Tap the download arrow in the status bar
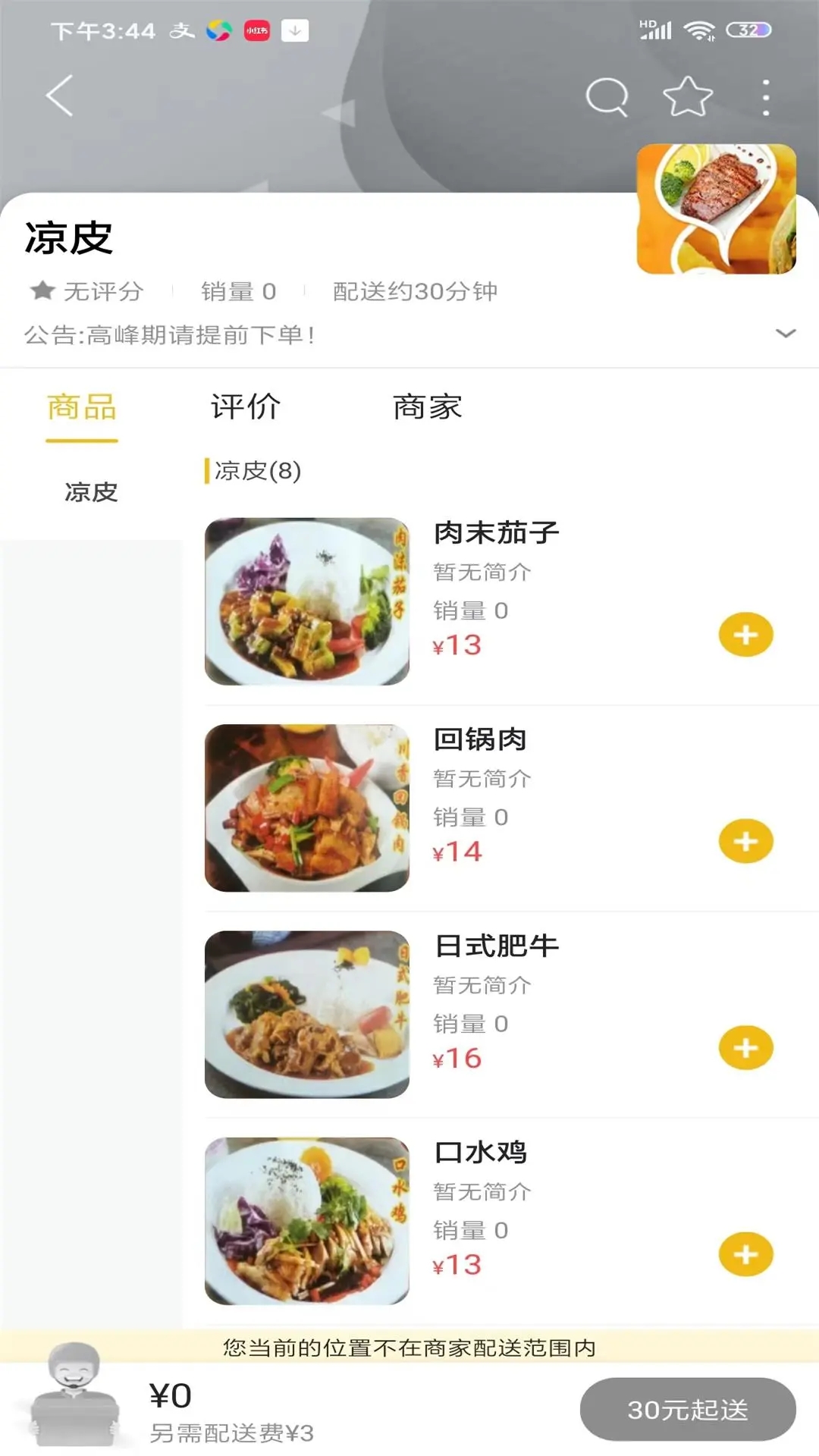This screenshot has height=1456, width=819. coord(295,31)
